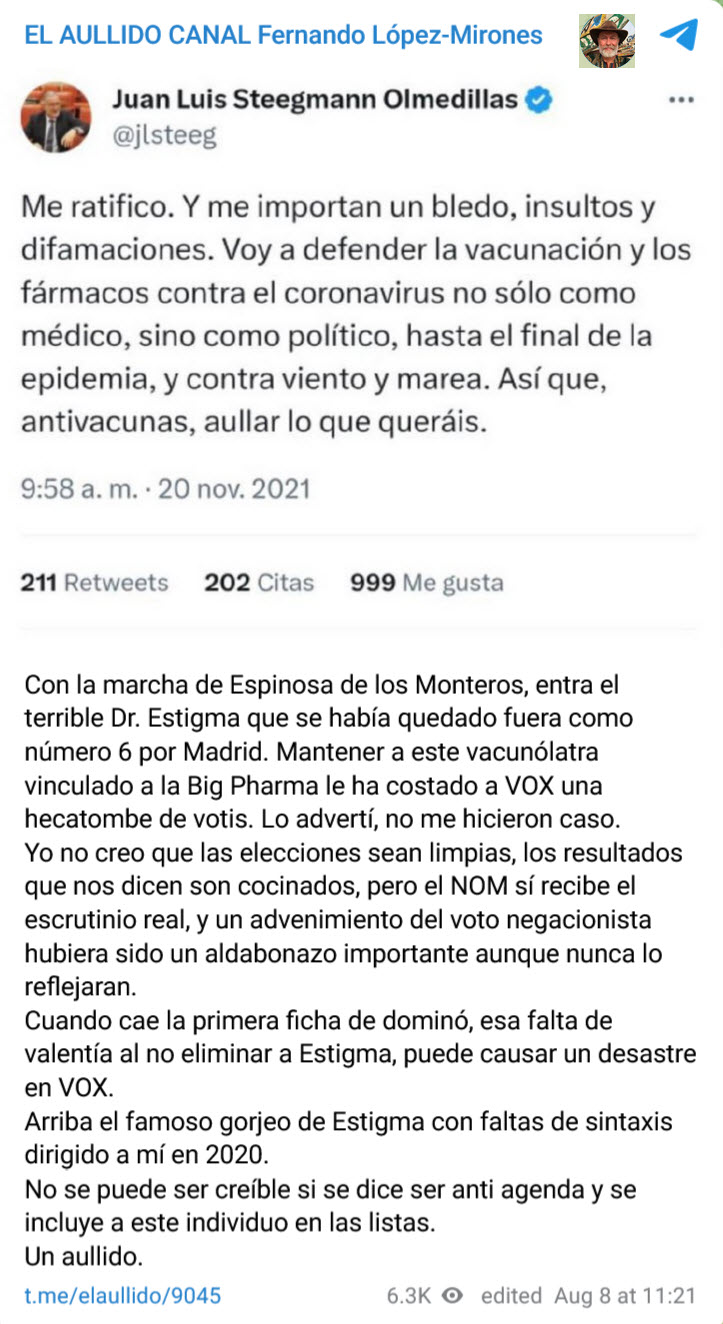Open the EL AULLIDO CANAL channel name link
This screenshot has width=723, height=1324.
pyautogui.click(x=283, y=36)
